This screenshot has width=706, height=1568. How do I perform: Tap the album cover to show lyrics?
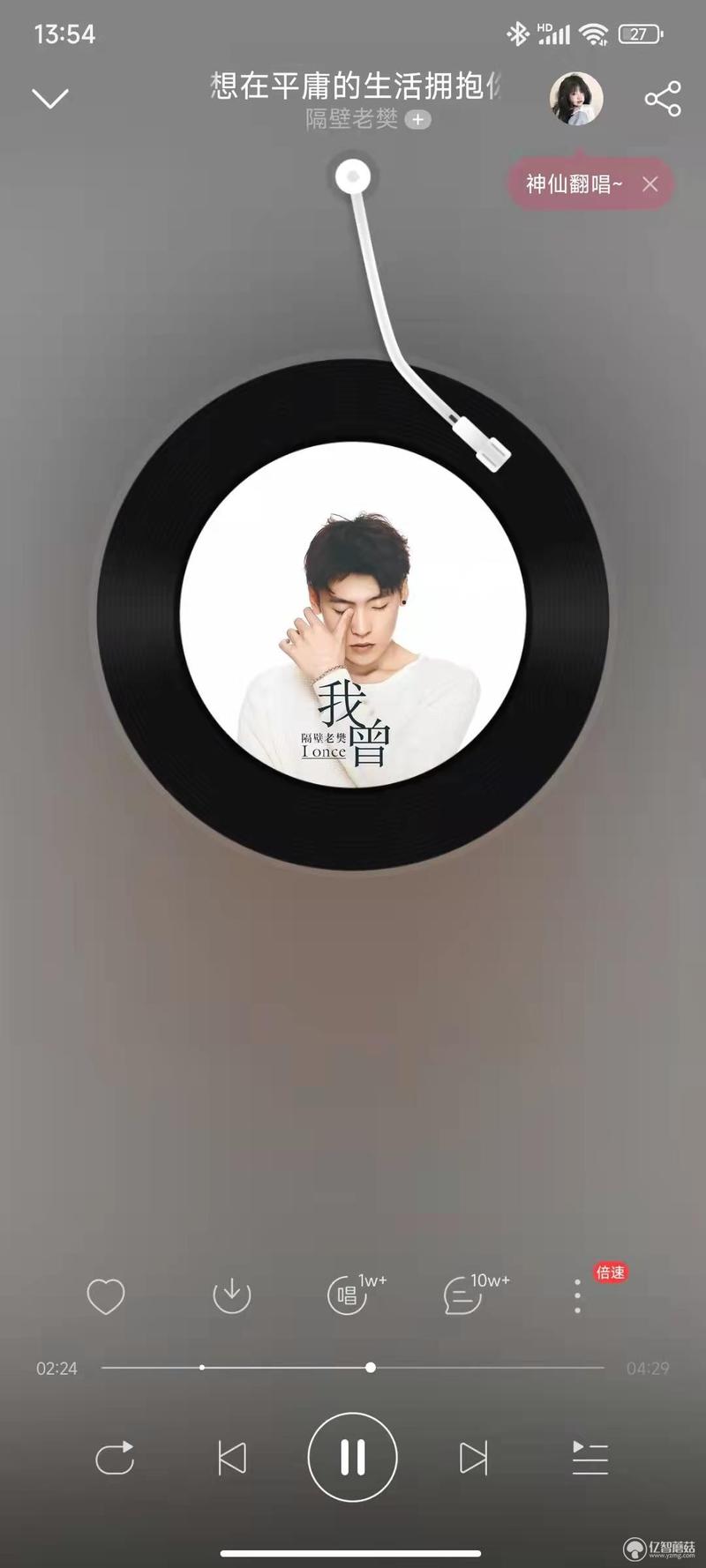[353, 615]
